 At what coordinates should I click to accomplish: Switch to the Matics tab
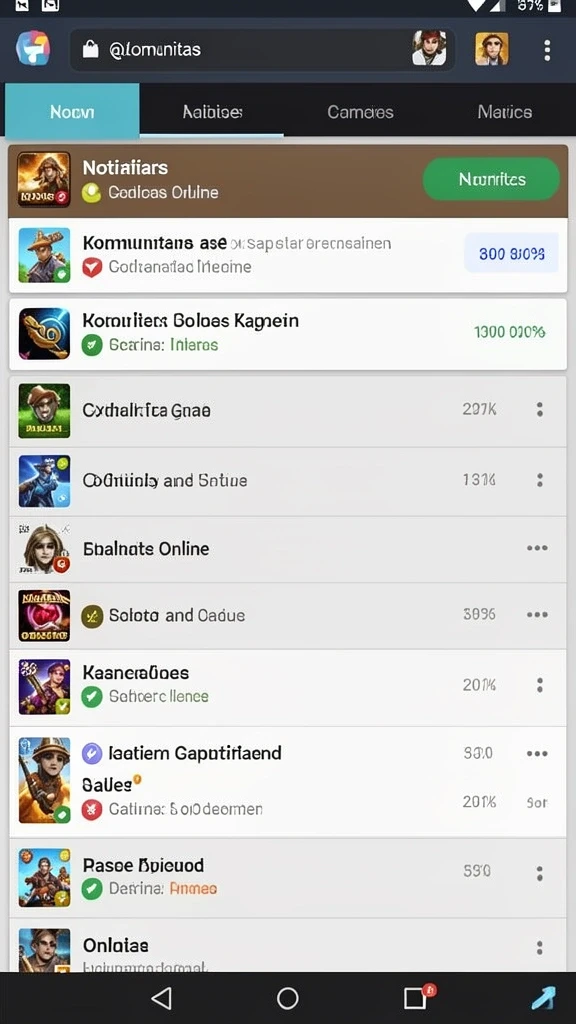[504, 112]
